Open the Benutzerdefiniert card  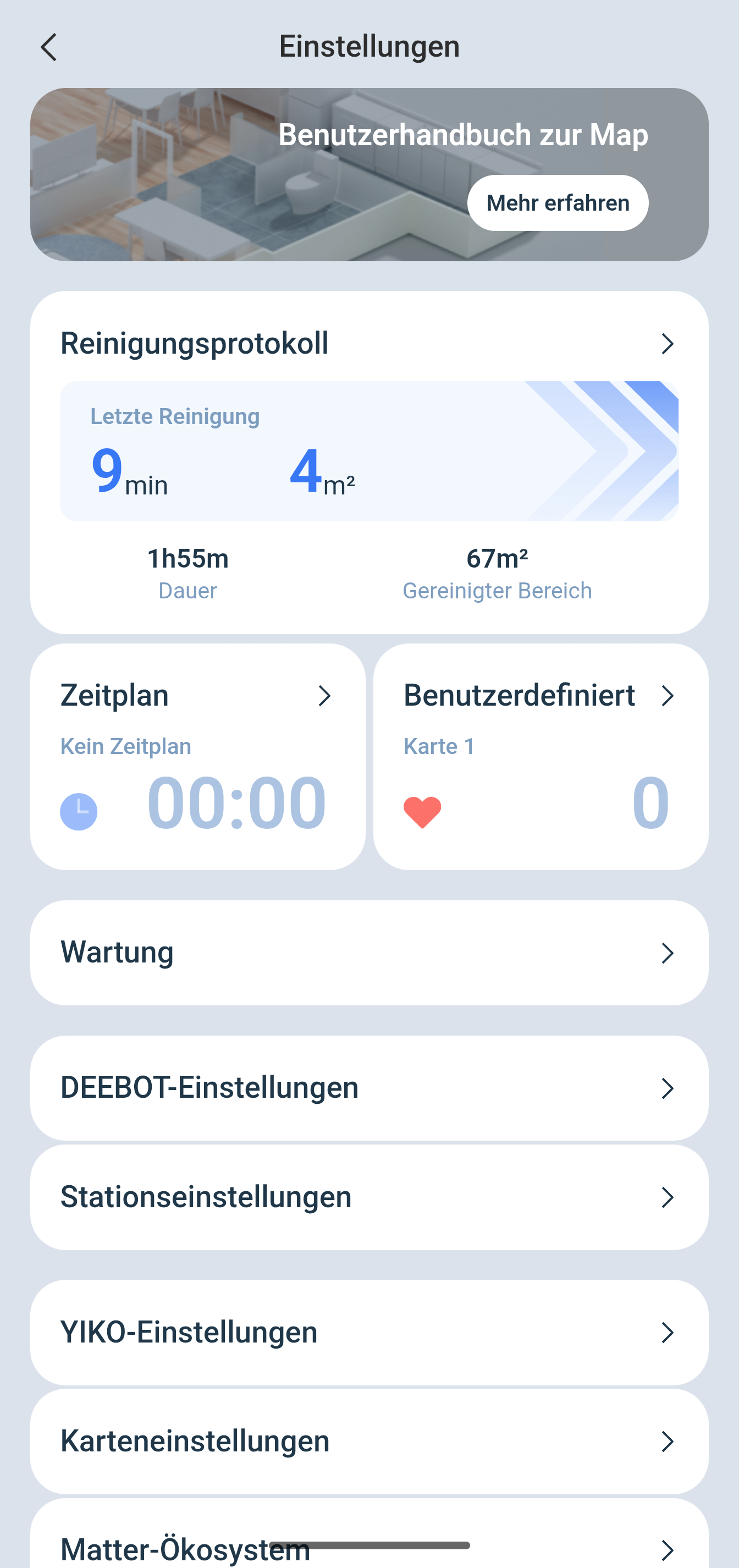[541, 757]
